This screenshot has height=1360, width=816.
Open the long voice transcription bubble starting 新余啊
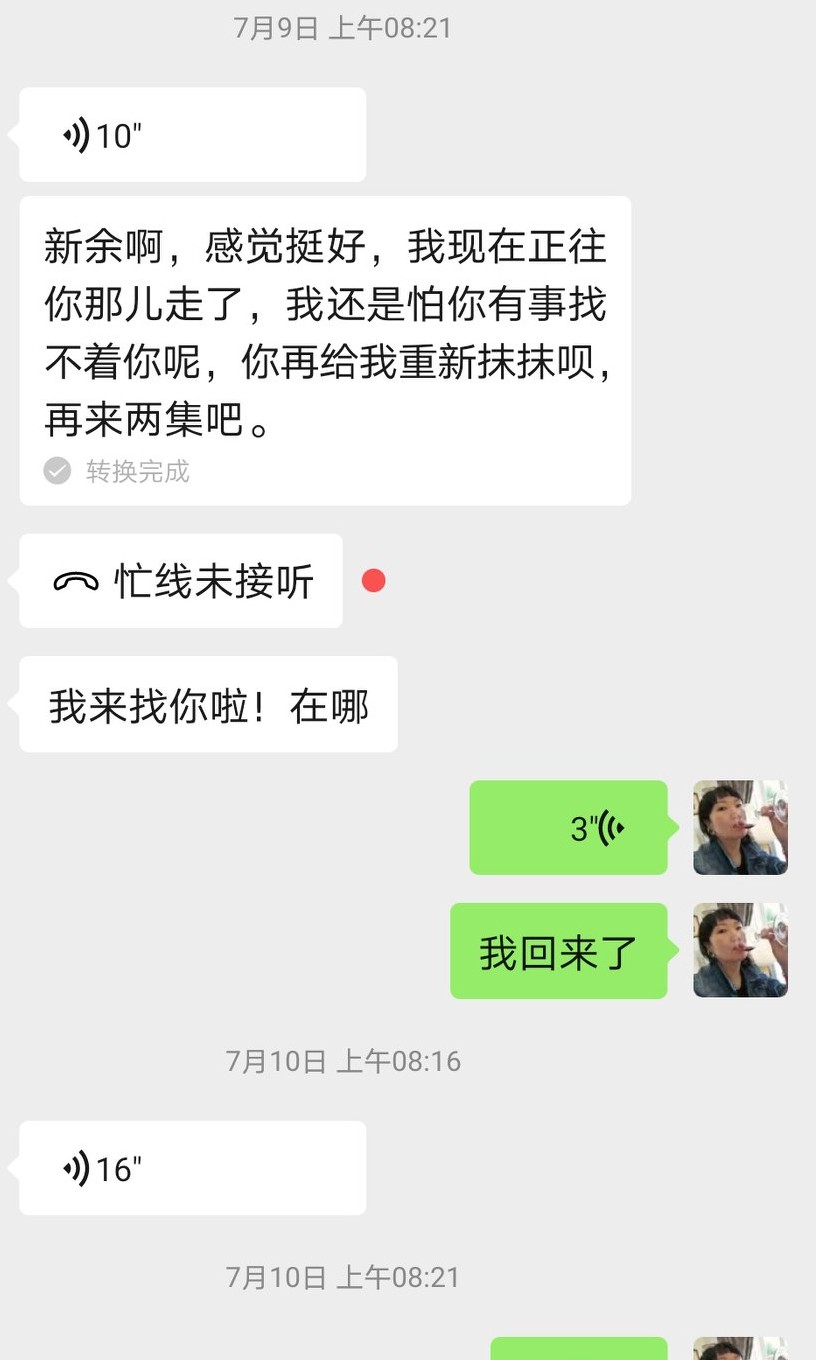[x=324, y=330]
